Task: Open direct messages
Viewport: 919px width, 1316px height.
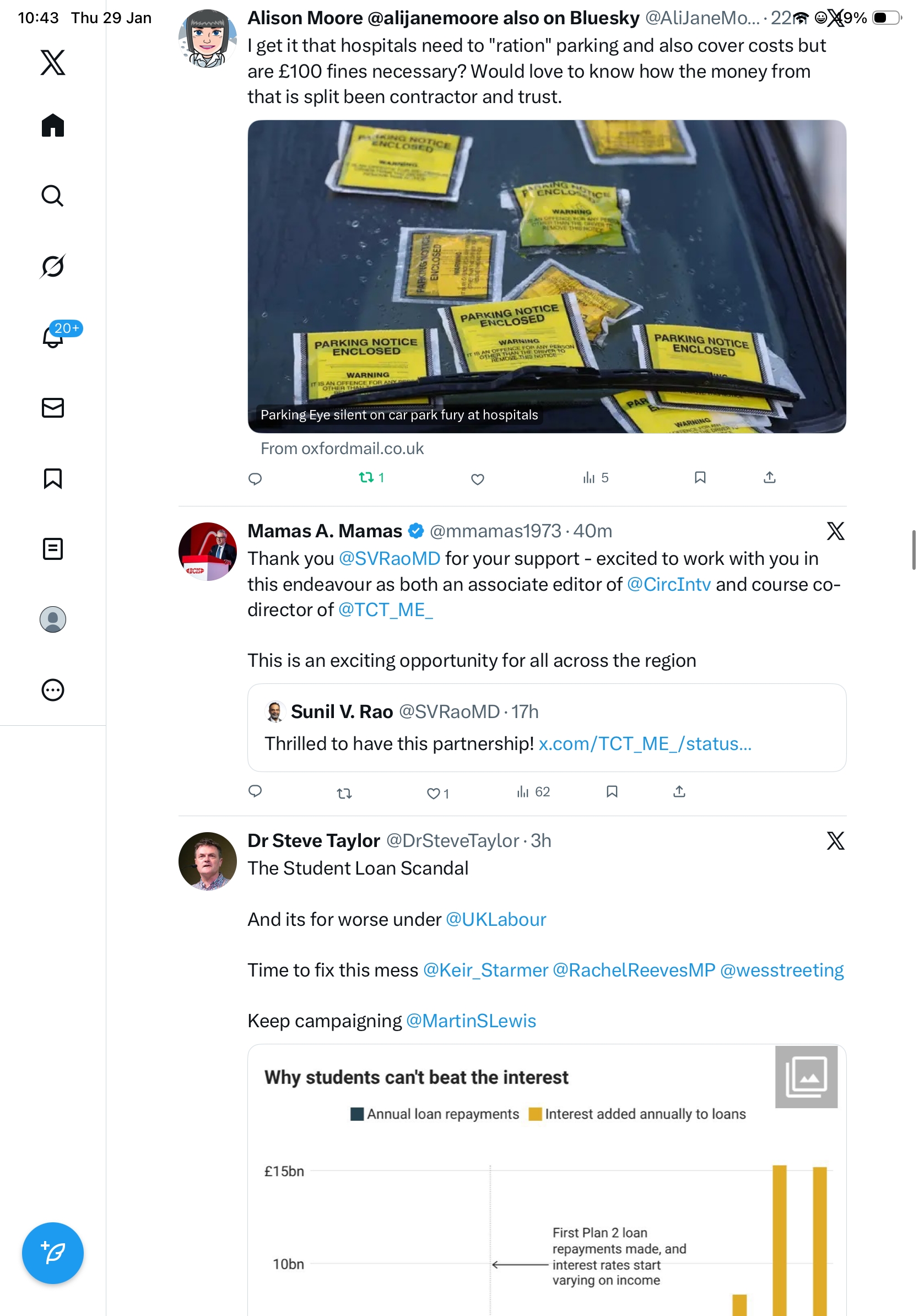Action: click(53, 407)
